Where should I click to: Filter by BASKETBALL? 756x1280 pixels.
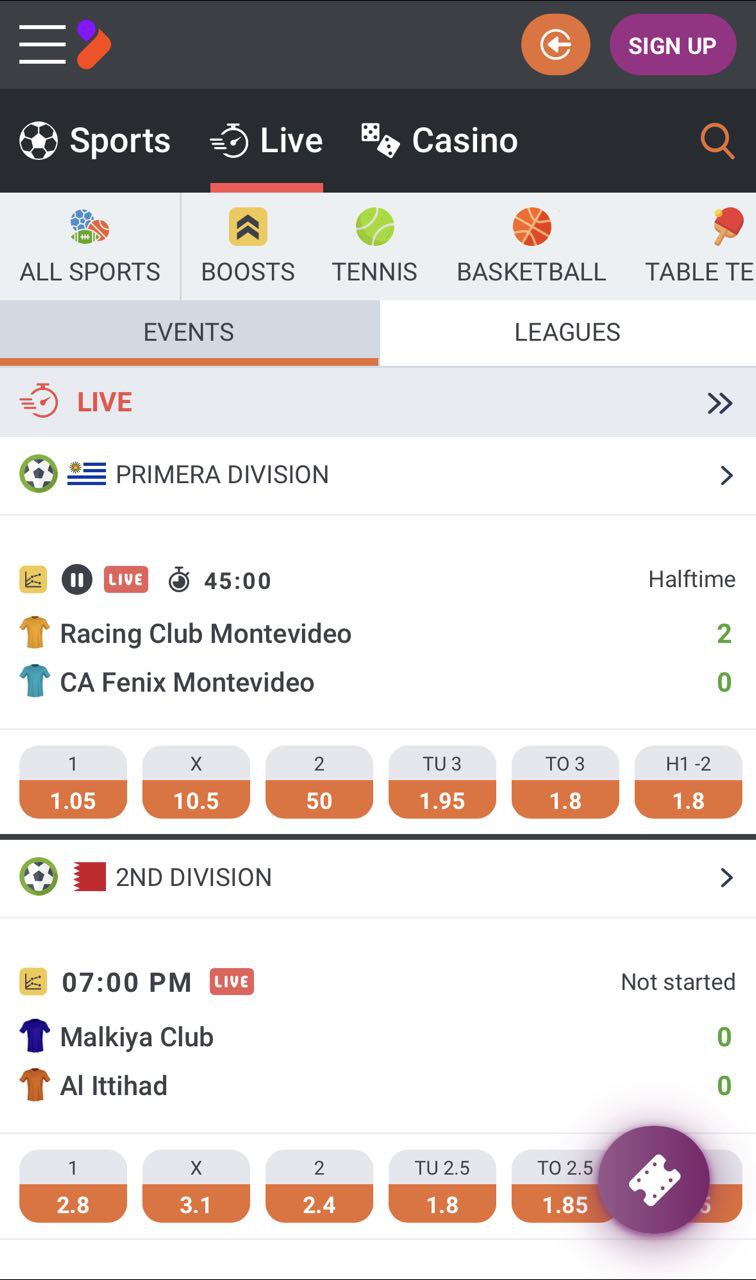[531, 247]
